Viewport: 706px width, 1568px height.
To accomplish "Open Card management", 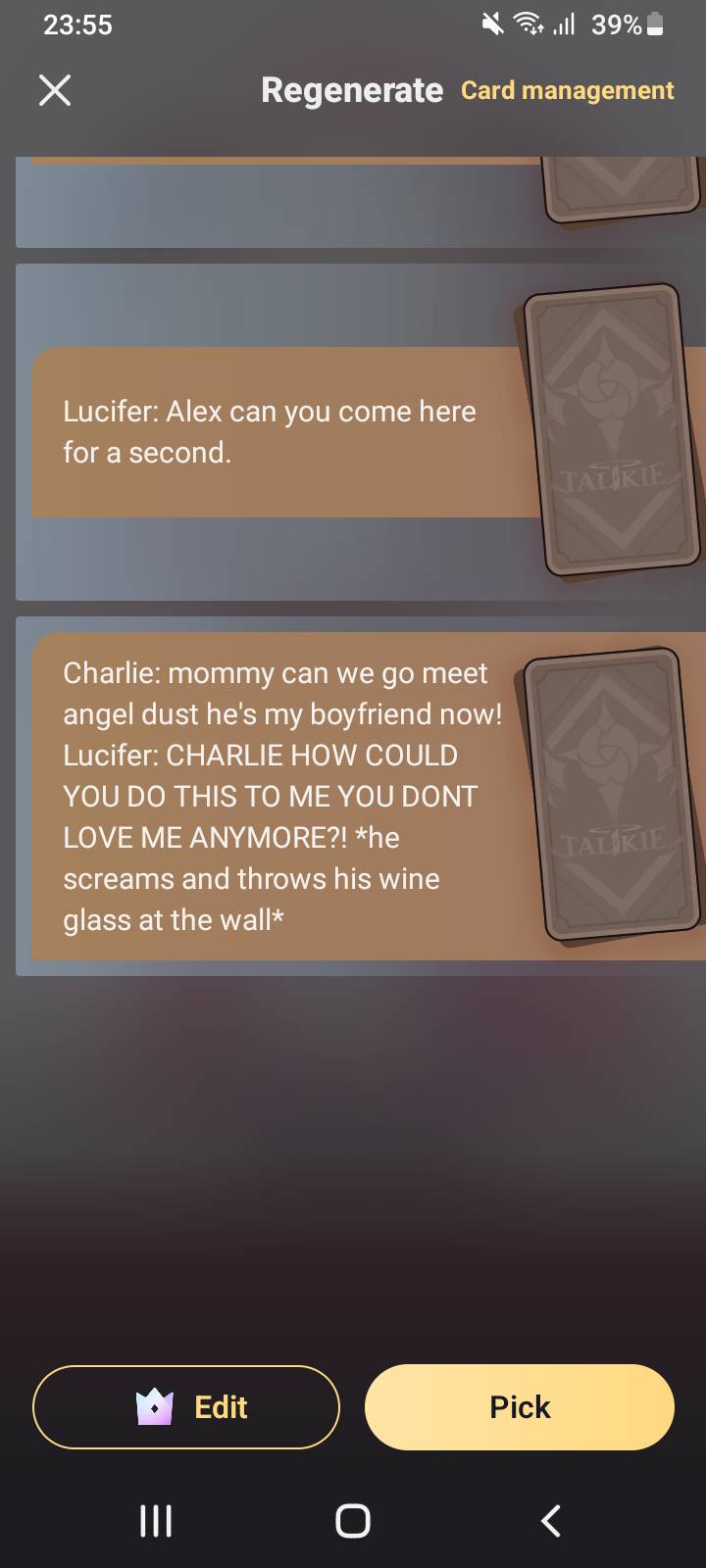I will coord(567,91).
